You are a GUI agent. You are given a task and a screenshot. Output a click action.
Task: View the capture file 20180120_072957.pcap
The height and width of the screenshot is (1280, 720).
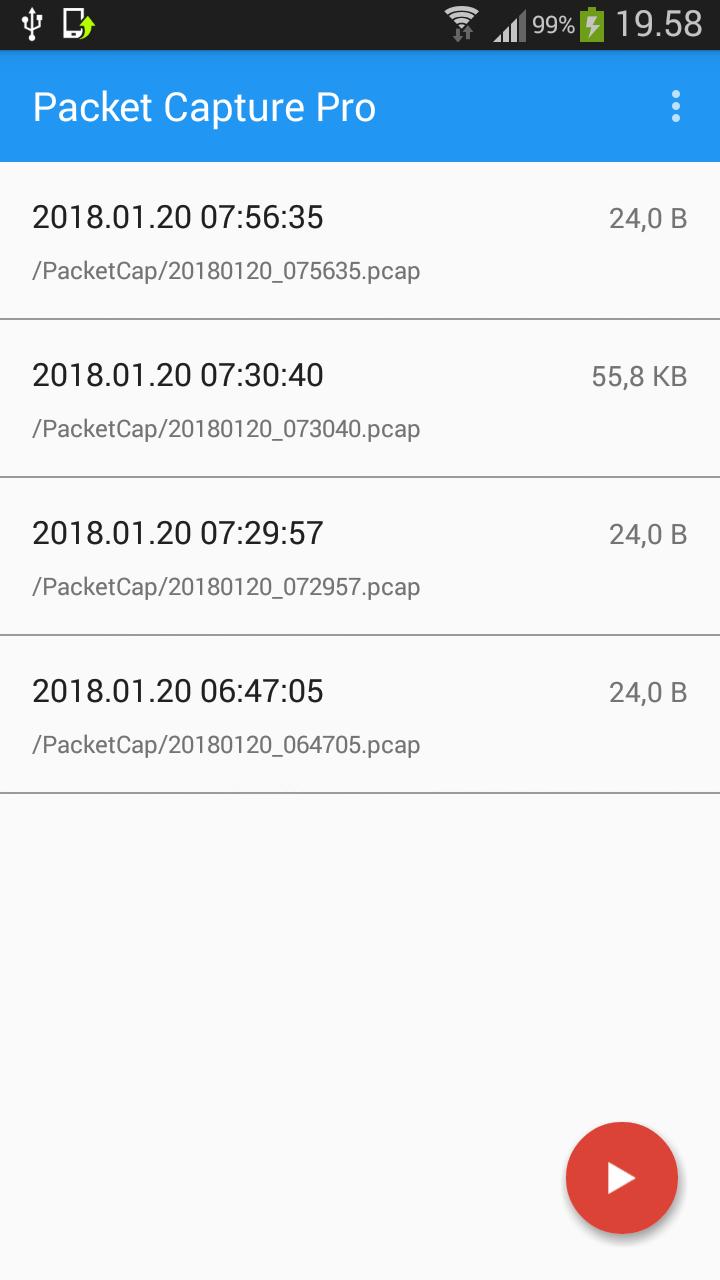click(x=360, y=558)
